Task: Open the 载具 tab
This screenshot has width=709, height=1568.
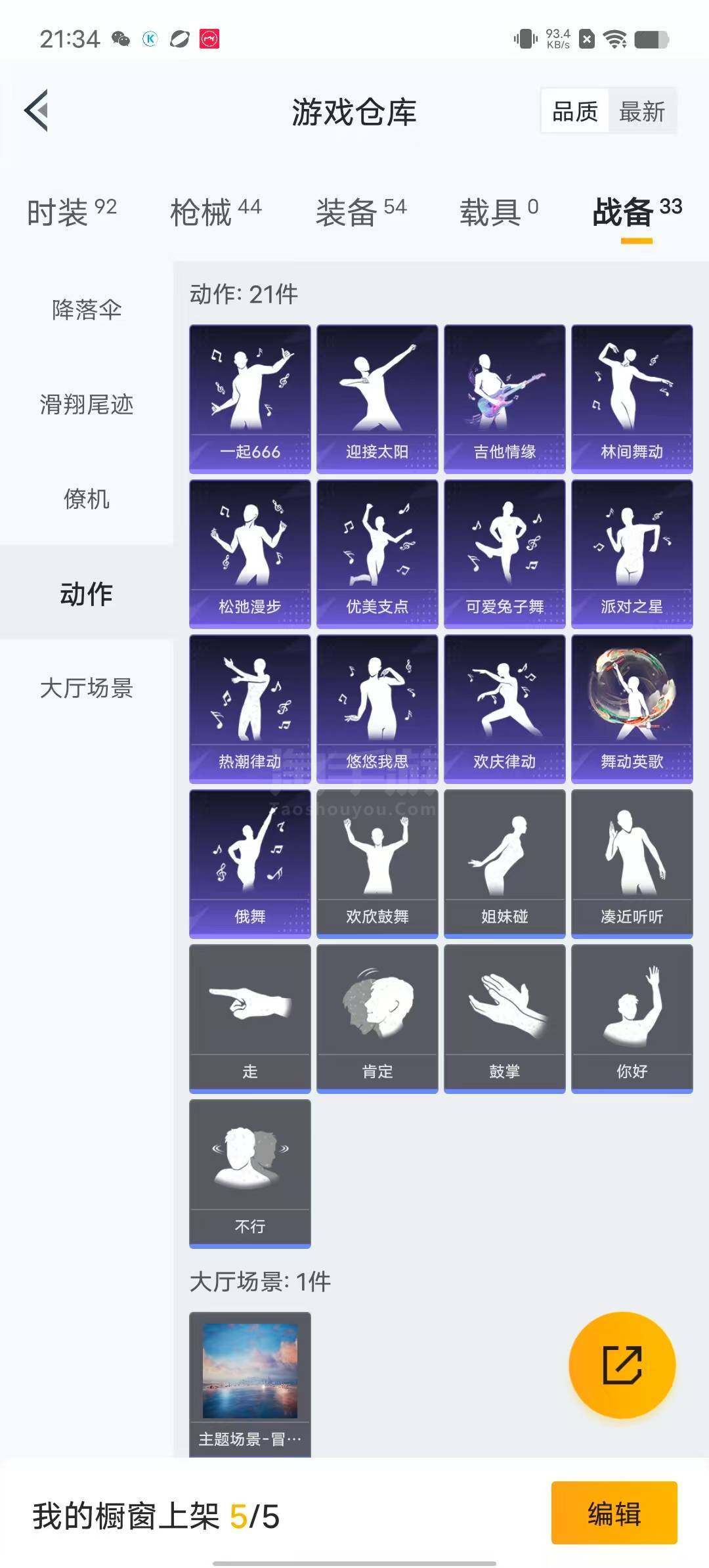Action: click(x=499, y=211)
